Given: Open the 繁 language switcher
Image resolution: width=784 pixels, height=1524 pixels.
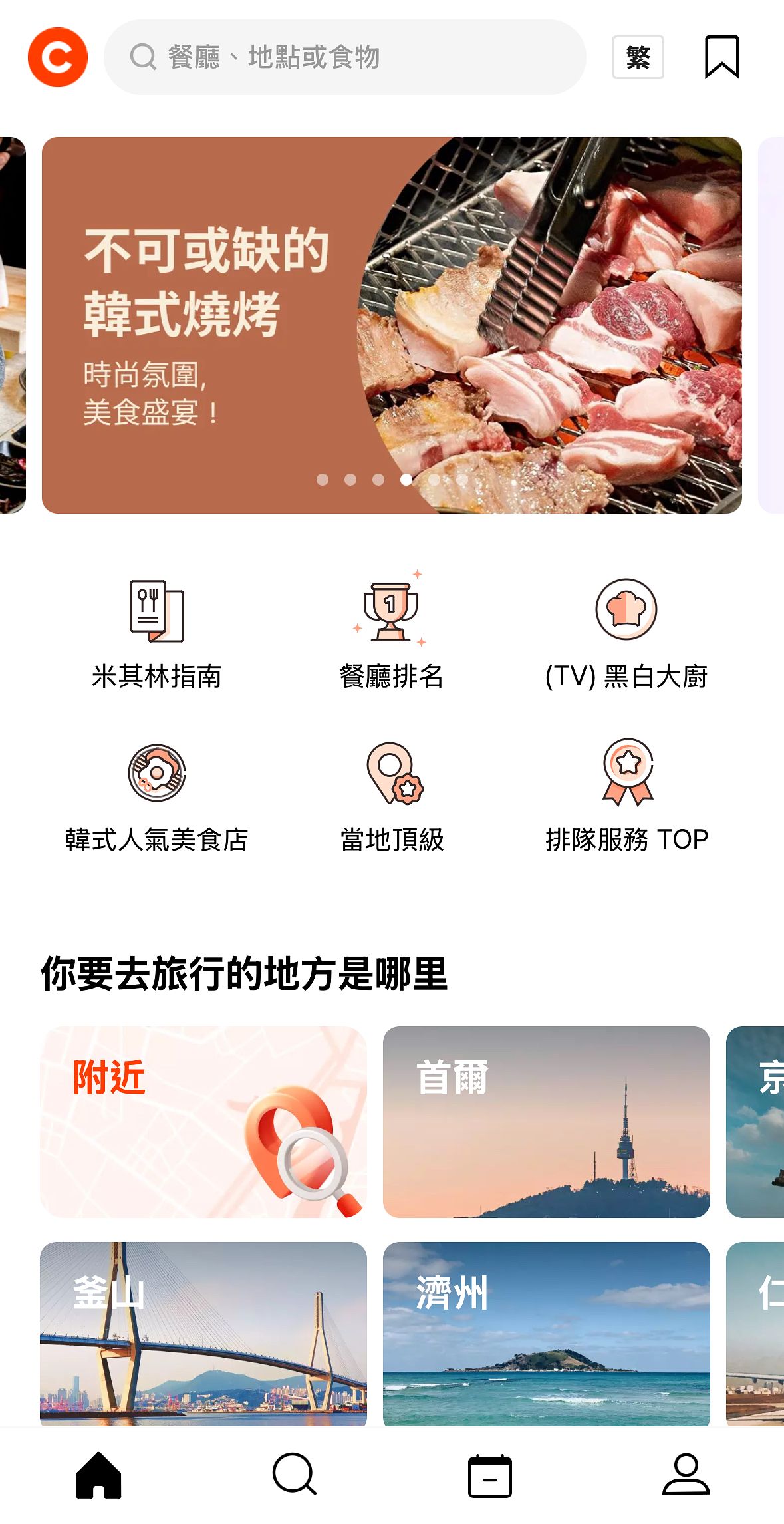Looking at the screenshot, I should coord(638,57).
